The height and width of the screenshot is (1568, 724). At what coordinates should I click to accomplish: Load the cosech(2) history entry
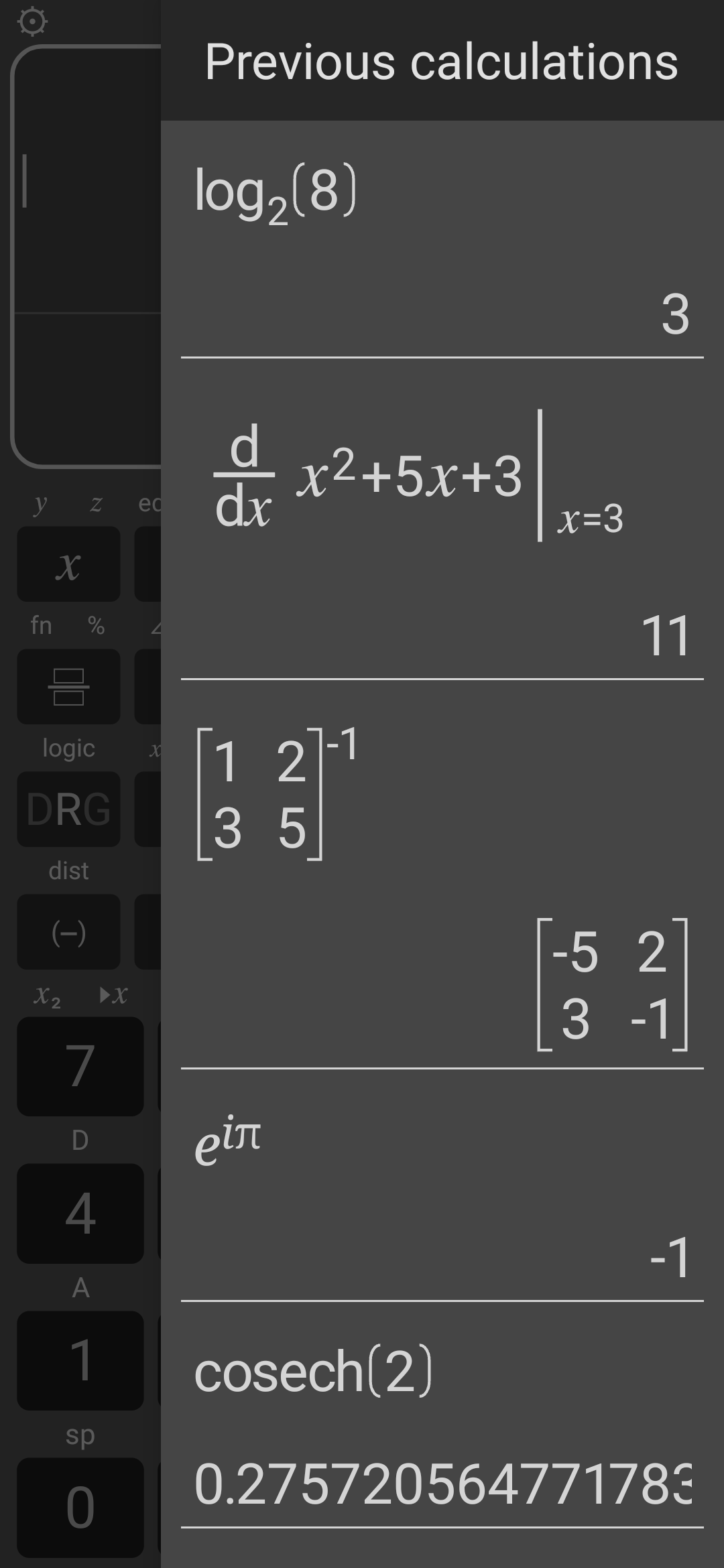[x=441, y=1414]
